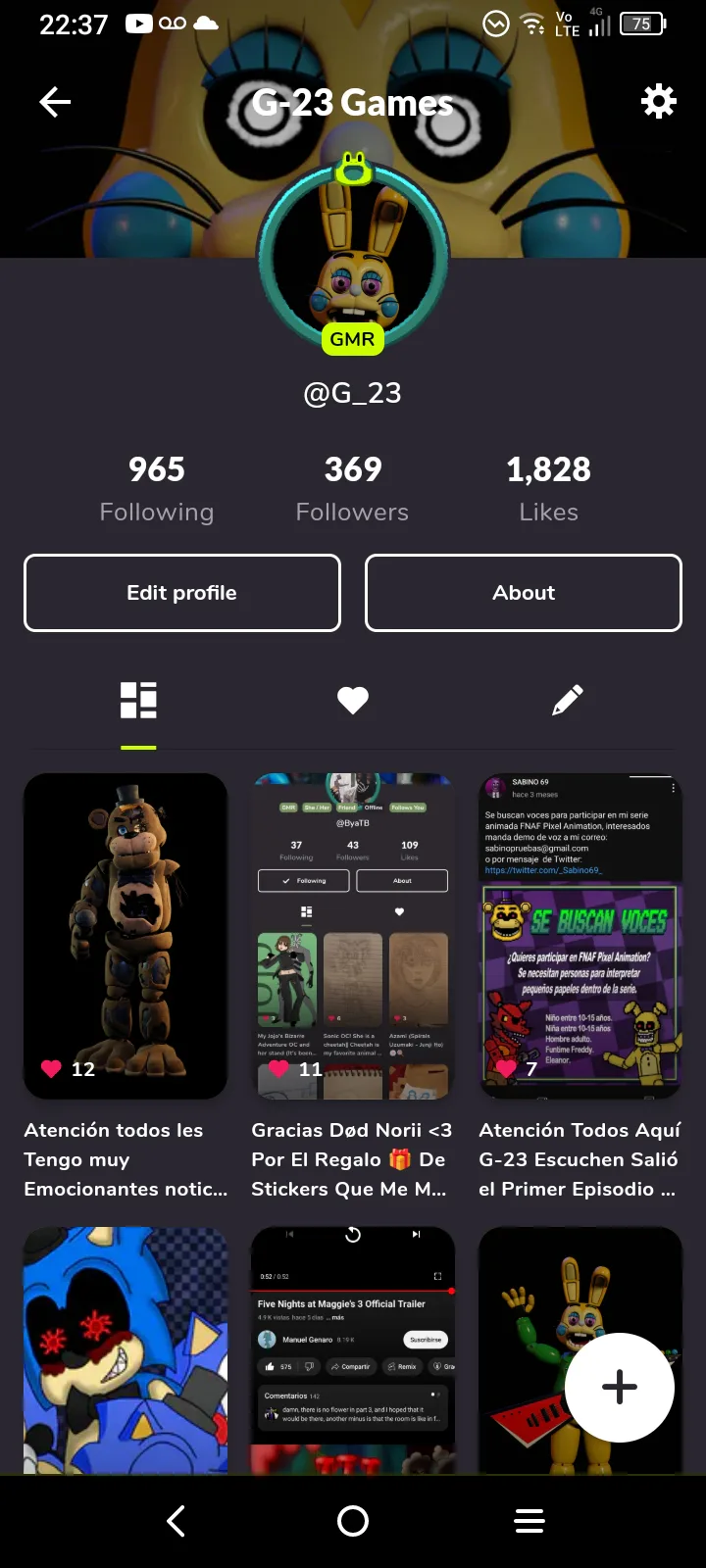Tap the system back button
This screenshot has width=706, height=1568.
pyautogui.click(x=176, y=1521)
